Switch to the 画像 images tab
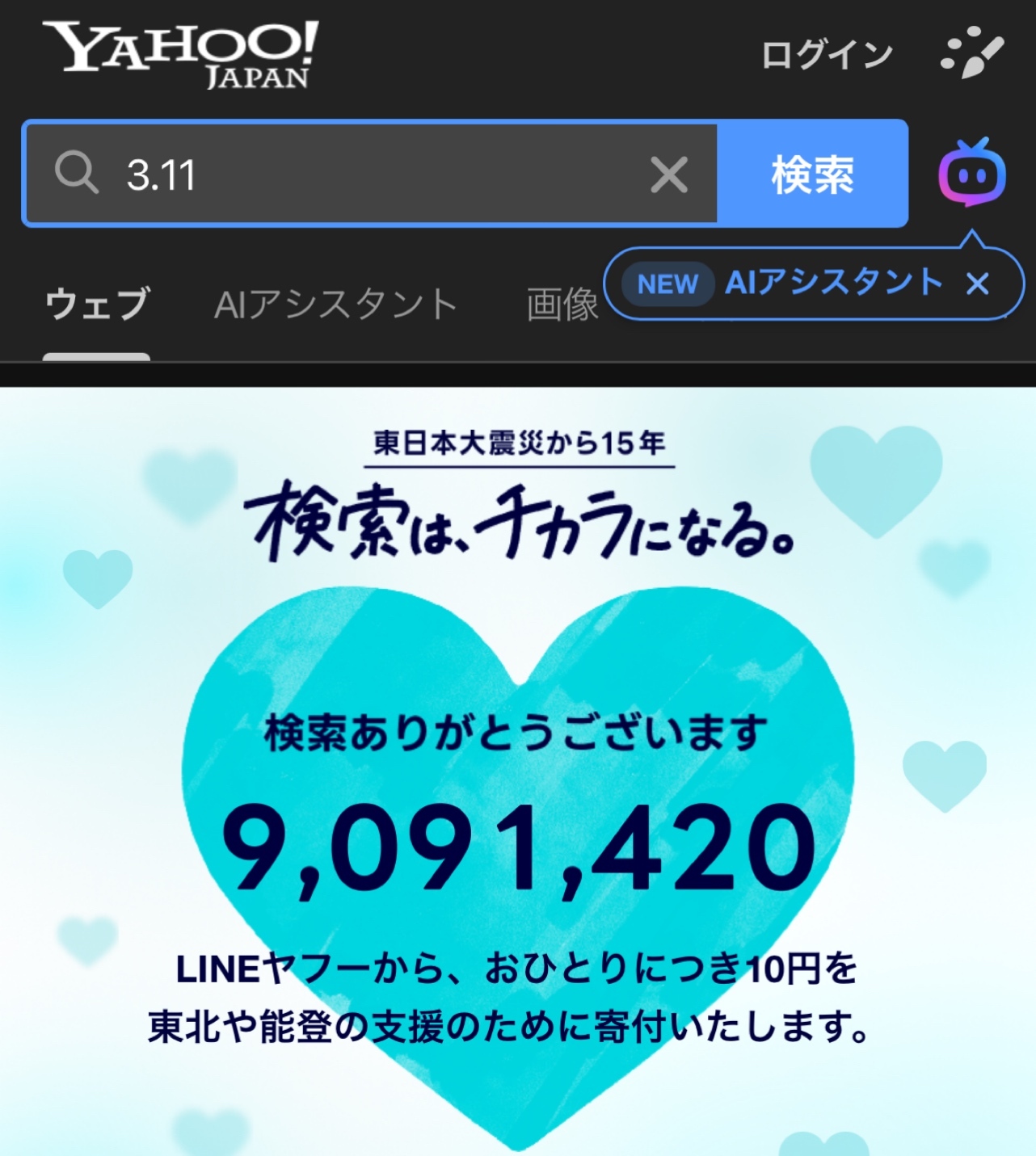Viewport: 1036px width, 1156px height. tap(561, 305)
